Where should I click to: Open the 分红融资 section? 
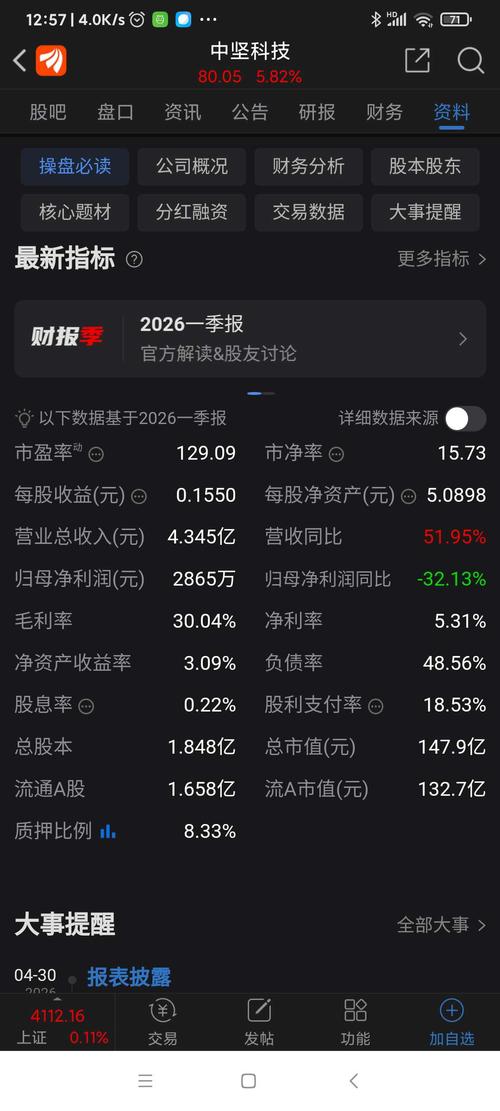[x=192, y=212]
